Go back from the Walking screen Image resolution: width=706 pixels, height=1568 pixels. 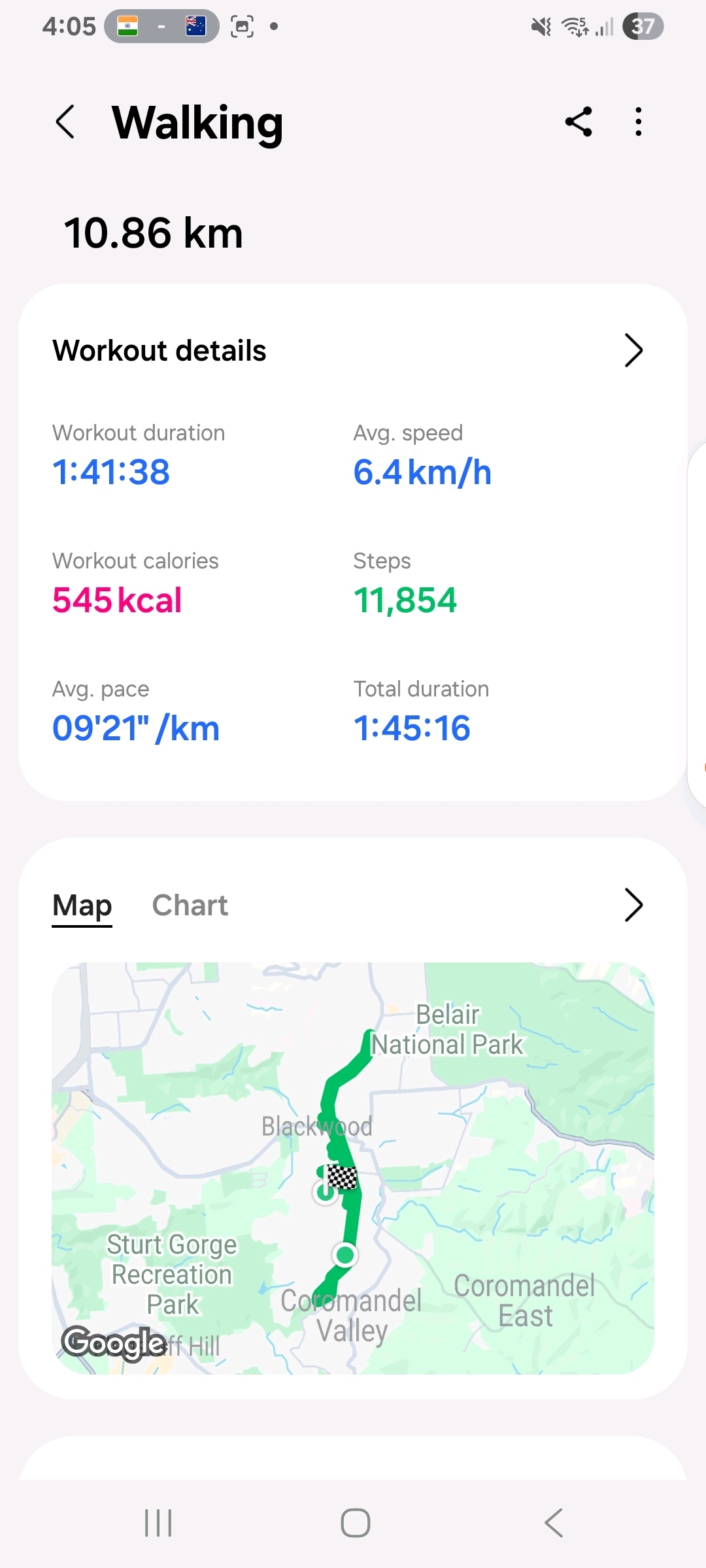[x=65, y=122]
